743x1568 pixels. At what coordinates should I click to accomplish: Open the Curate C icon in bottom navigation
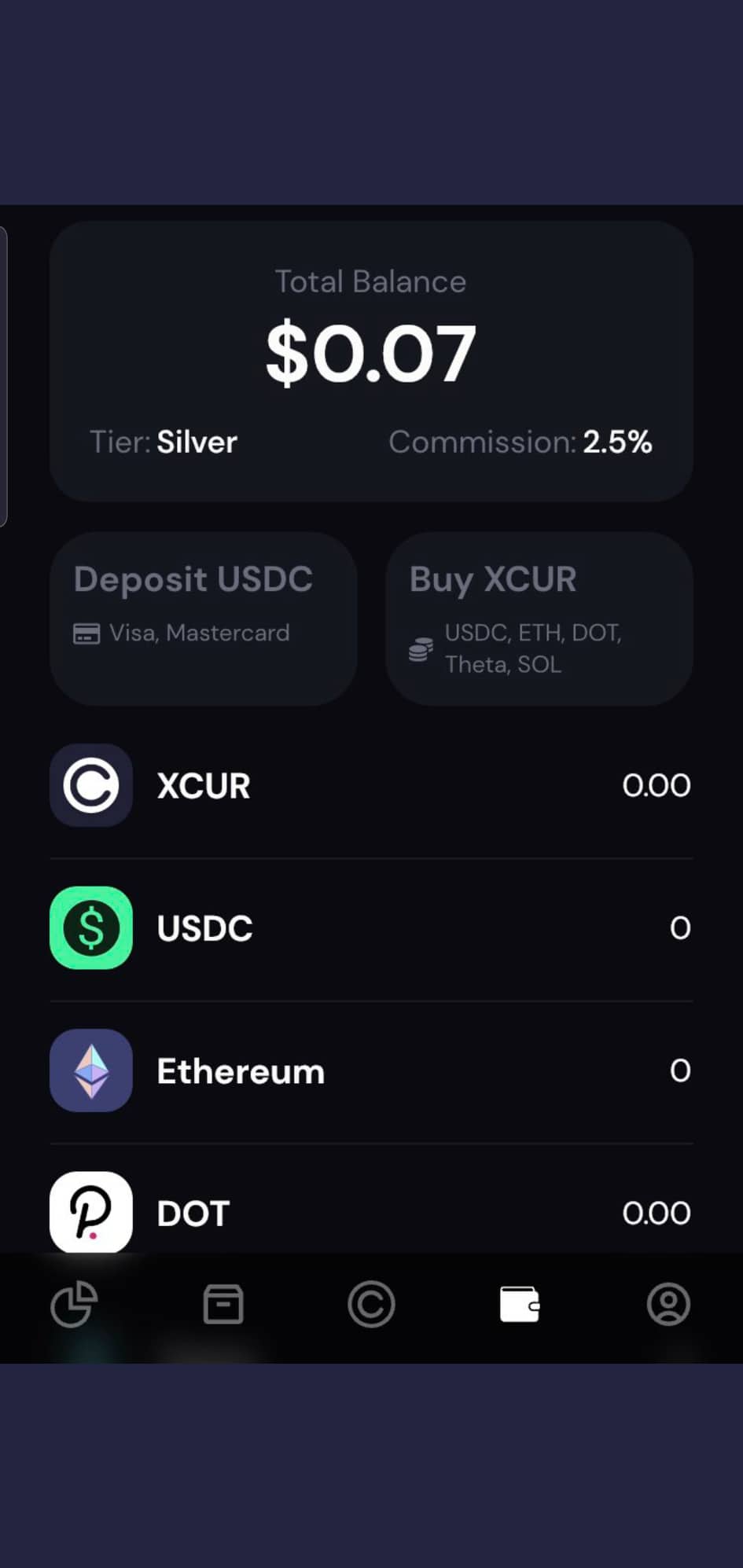pos(371,1305)
